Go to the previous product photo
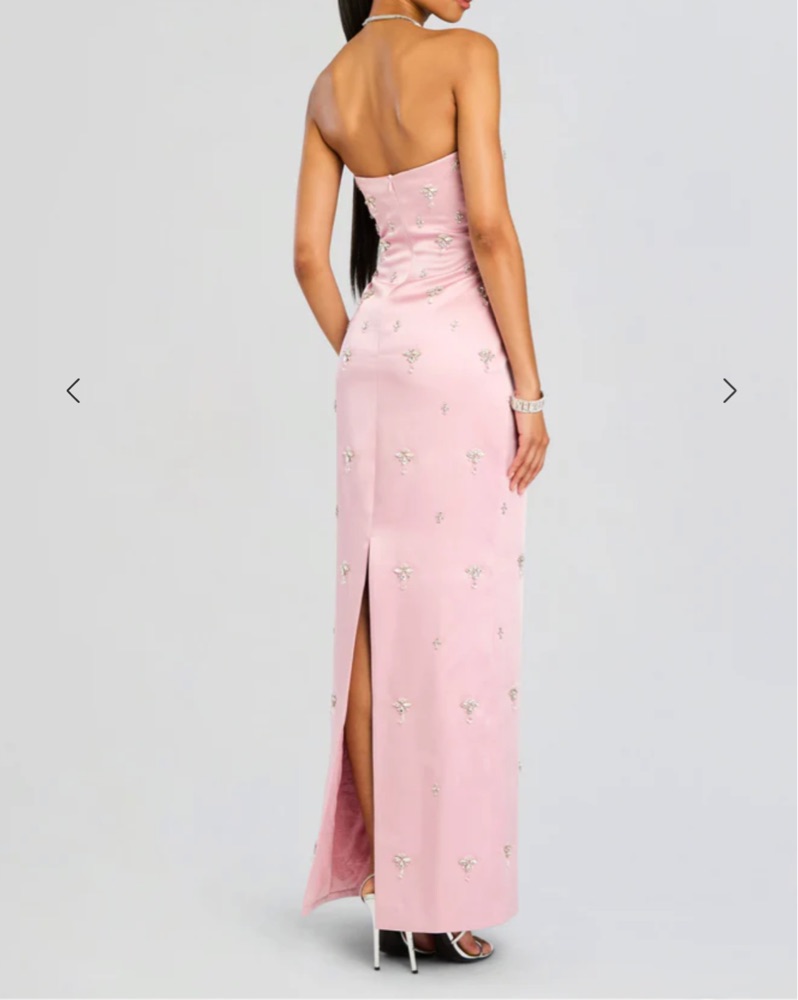Image resolution: width=798 pixels, height=1000 pixels. click(73, 391)
